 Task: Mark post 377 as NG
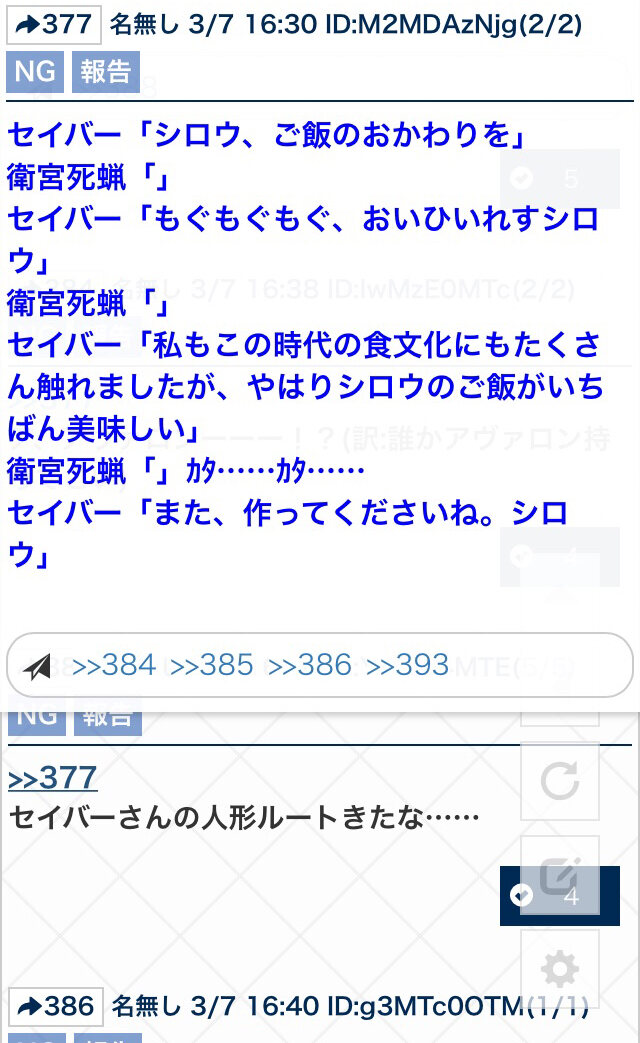pos(35,72)
